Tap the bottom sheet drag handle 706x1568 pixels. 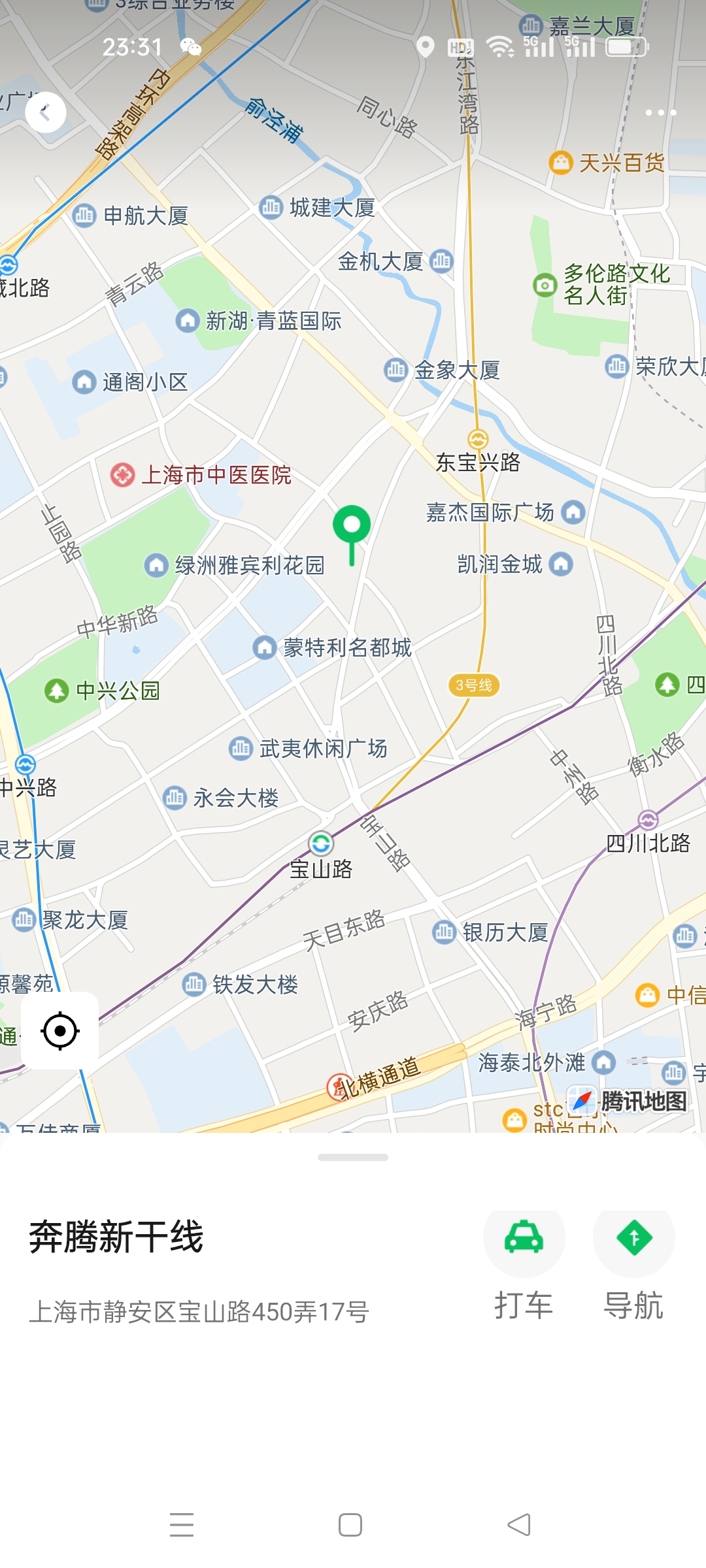[353, 1157]
